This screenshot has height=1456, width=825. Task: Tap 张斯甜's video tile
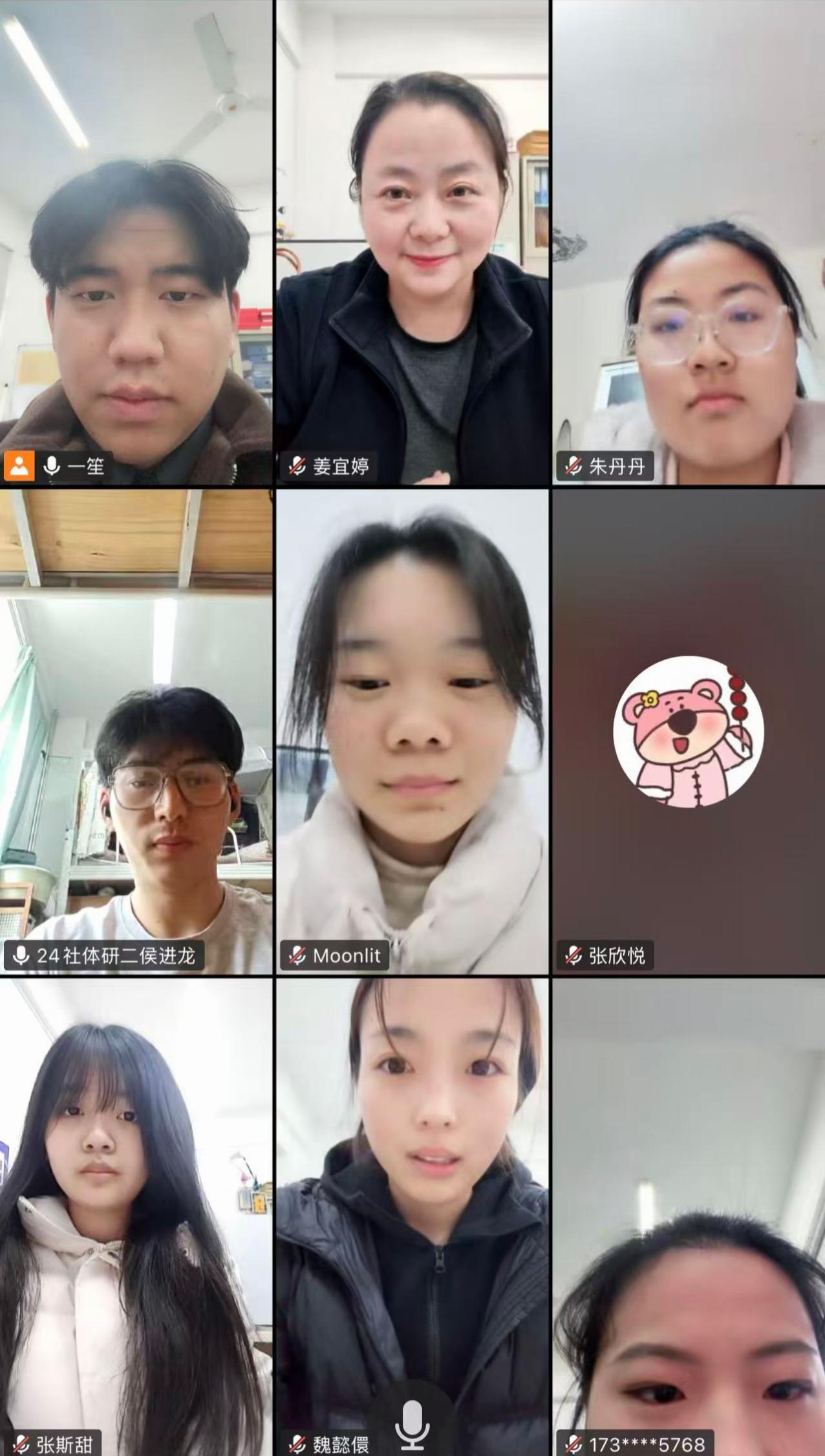pos(136,1215)
